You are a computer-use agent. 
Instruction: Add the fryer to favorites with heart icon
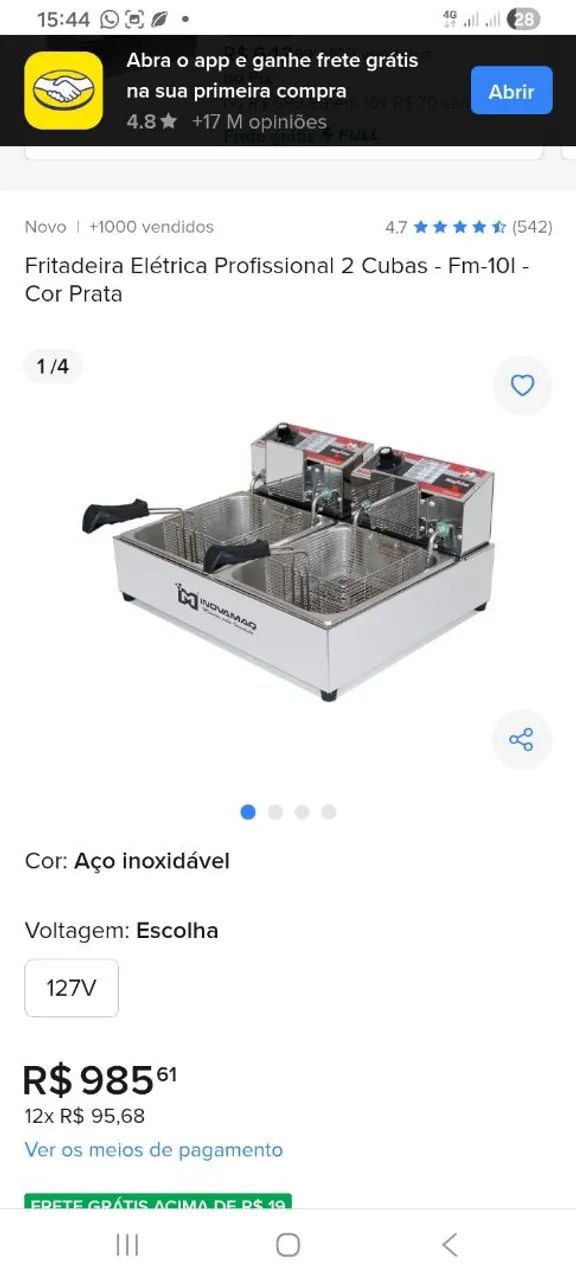tap(522, 385)
